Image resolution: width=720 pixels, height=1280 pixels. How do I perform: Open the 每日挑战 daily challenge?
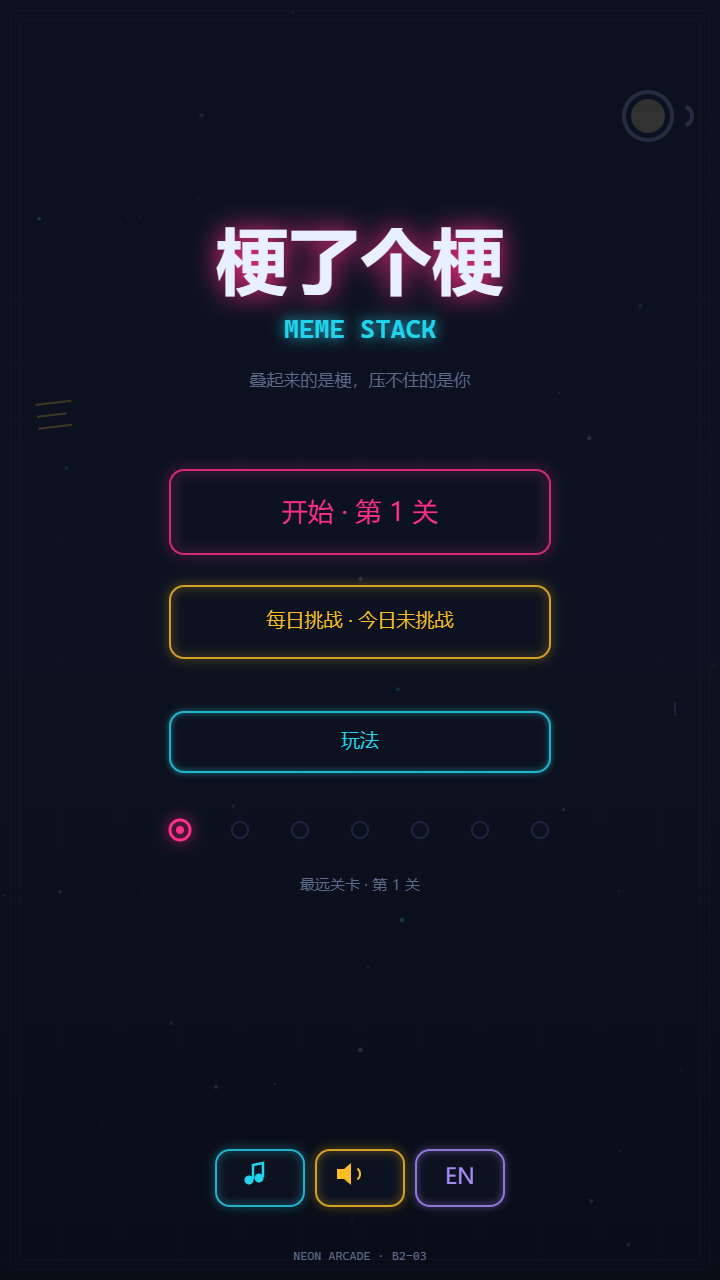click(x=360, y=622)
